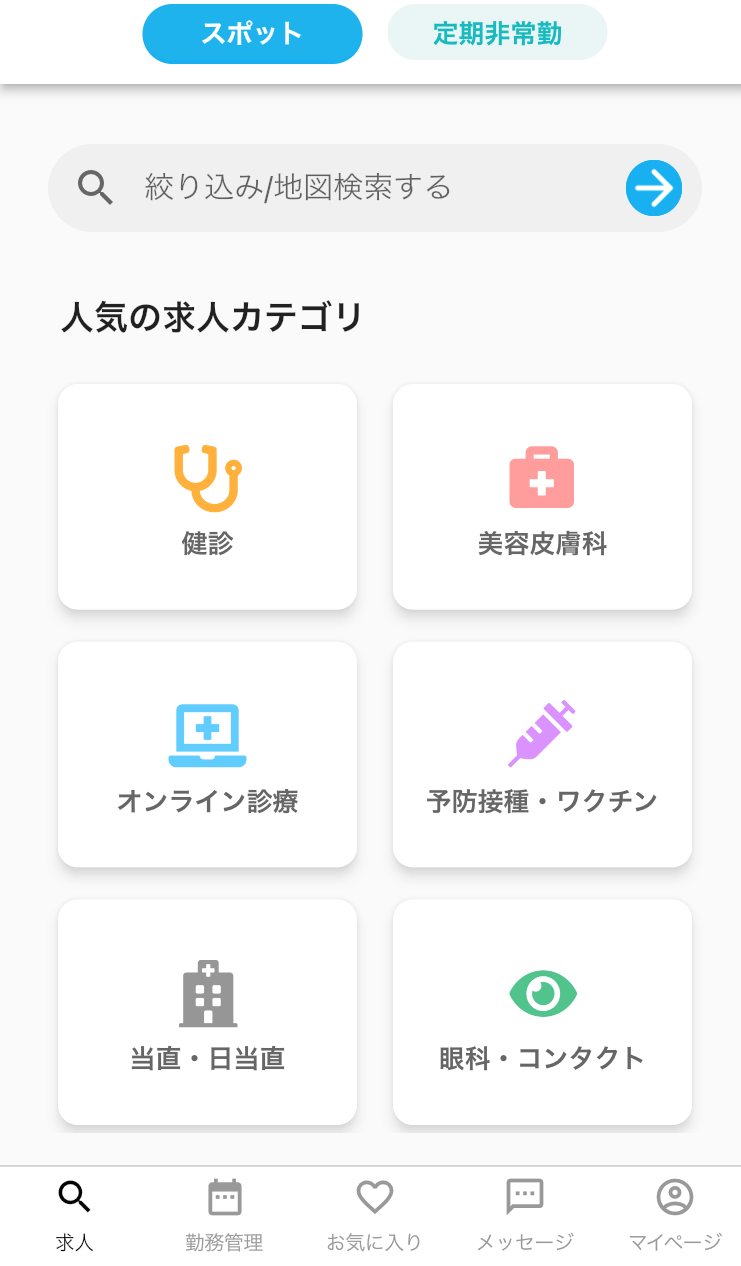Open 勤務管理 in the bottom bar

tap(224, 1215)
